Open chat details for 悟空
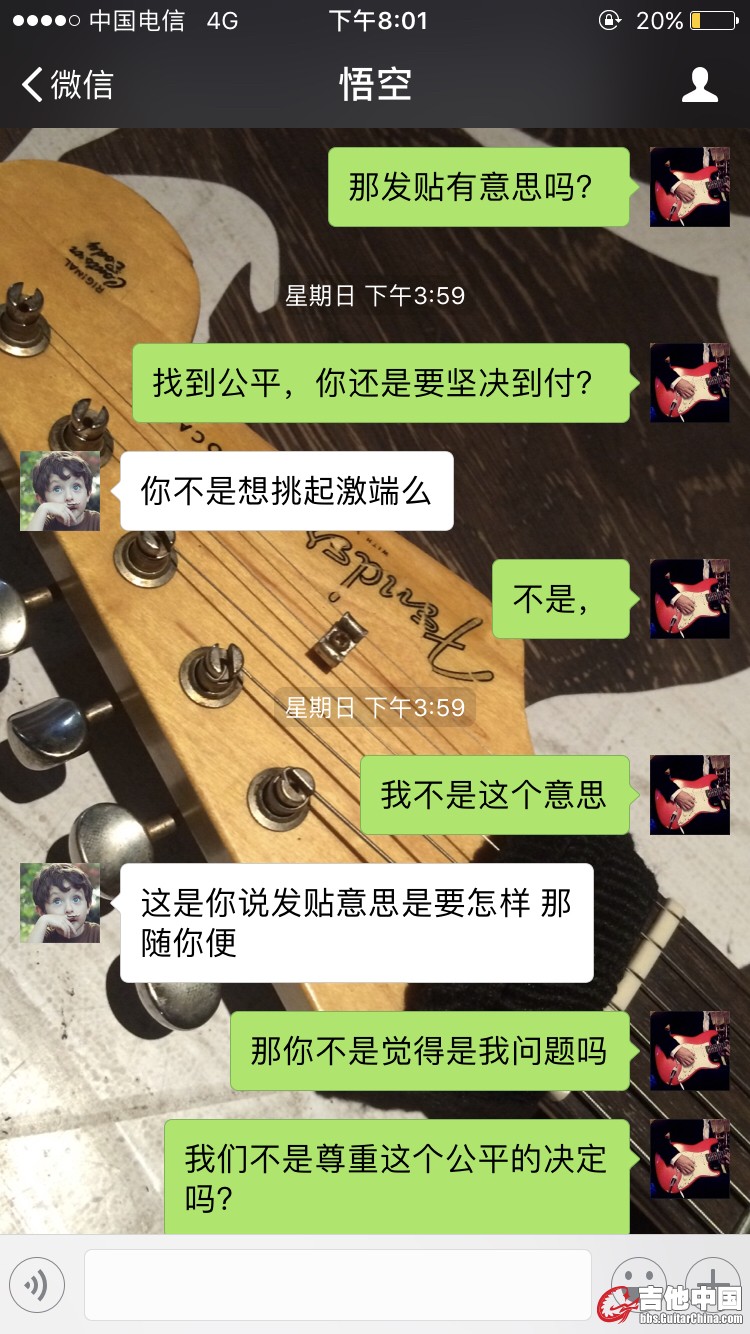The height and width of the screenshot is (1334, 750). click(699, 85)
